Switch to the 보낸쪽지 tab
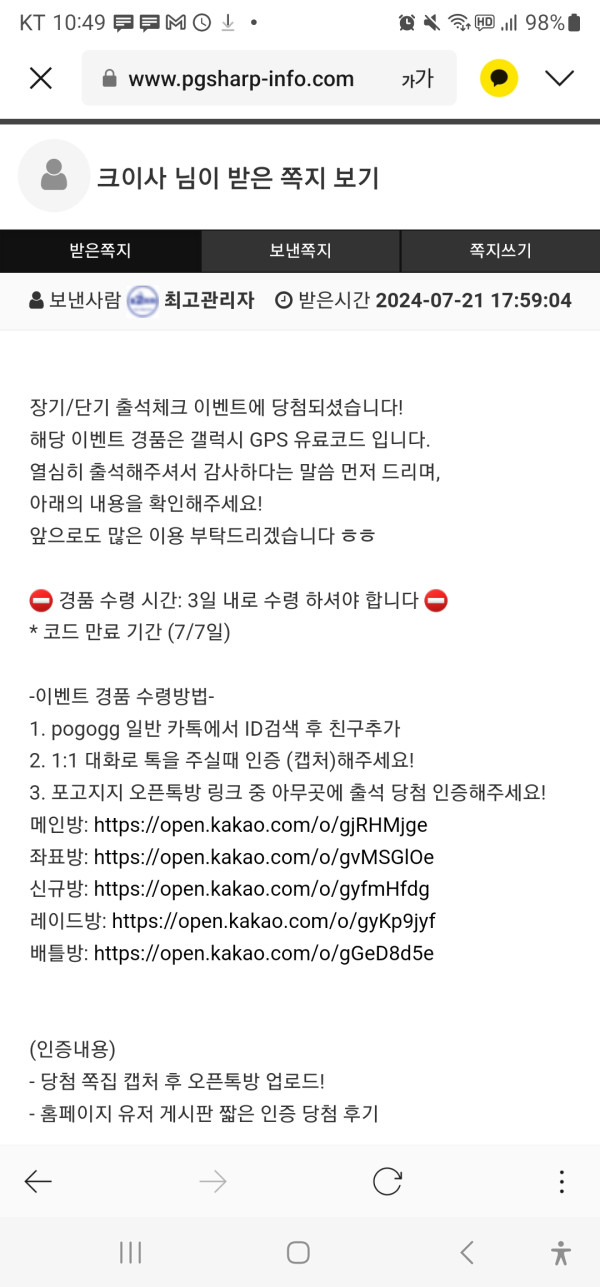The image size is (600, 1287). tap(300, 251)
